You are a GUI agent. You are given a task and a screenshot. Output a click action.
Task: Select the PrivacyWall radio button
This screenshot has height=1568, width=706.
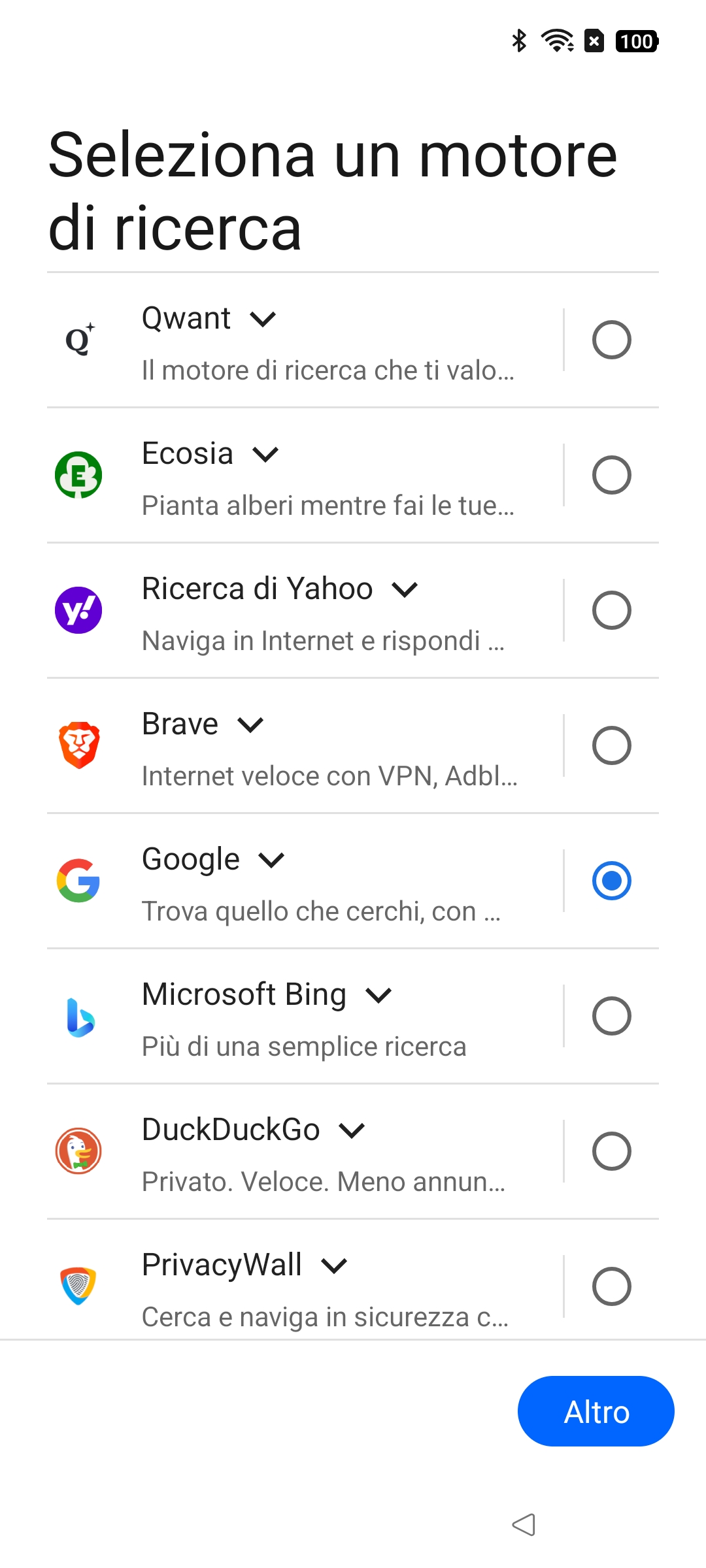(x=611, y=1286)
